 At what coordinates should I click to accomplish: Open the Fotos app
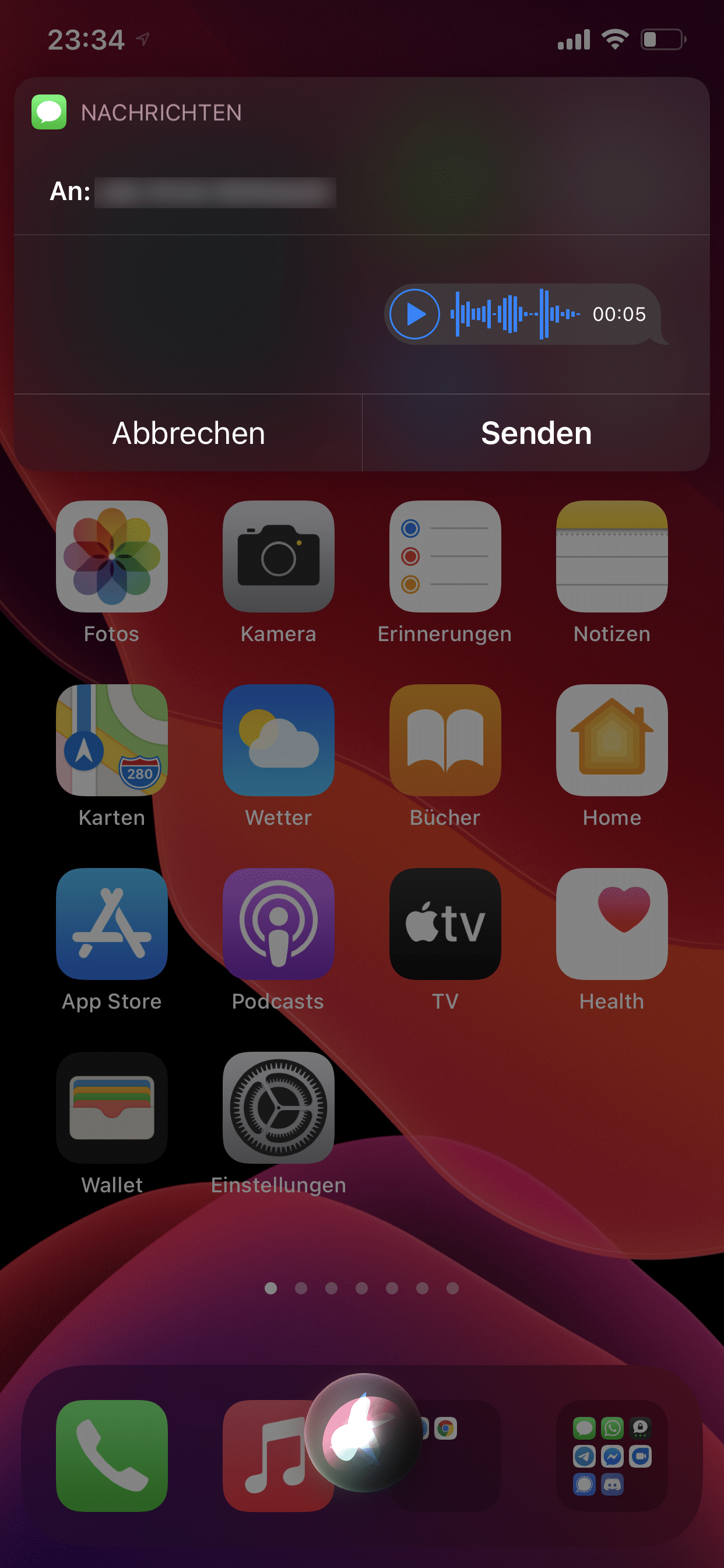111,556
